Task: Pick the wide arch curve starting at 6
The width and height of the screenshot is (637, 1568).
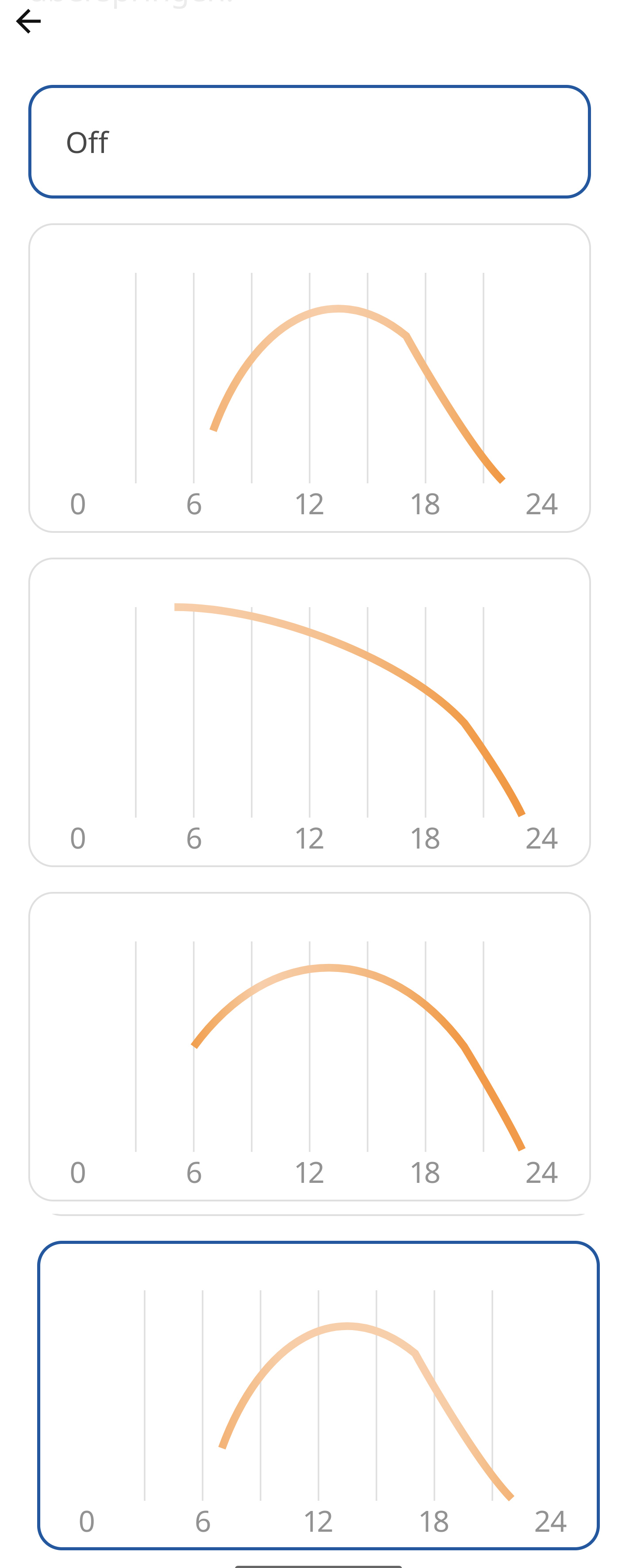Action: point(309,1046)
